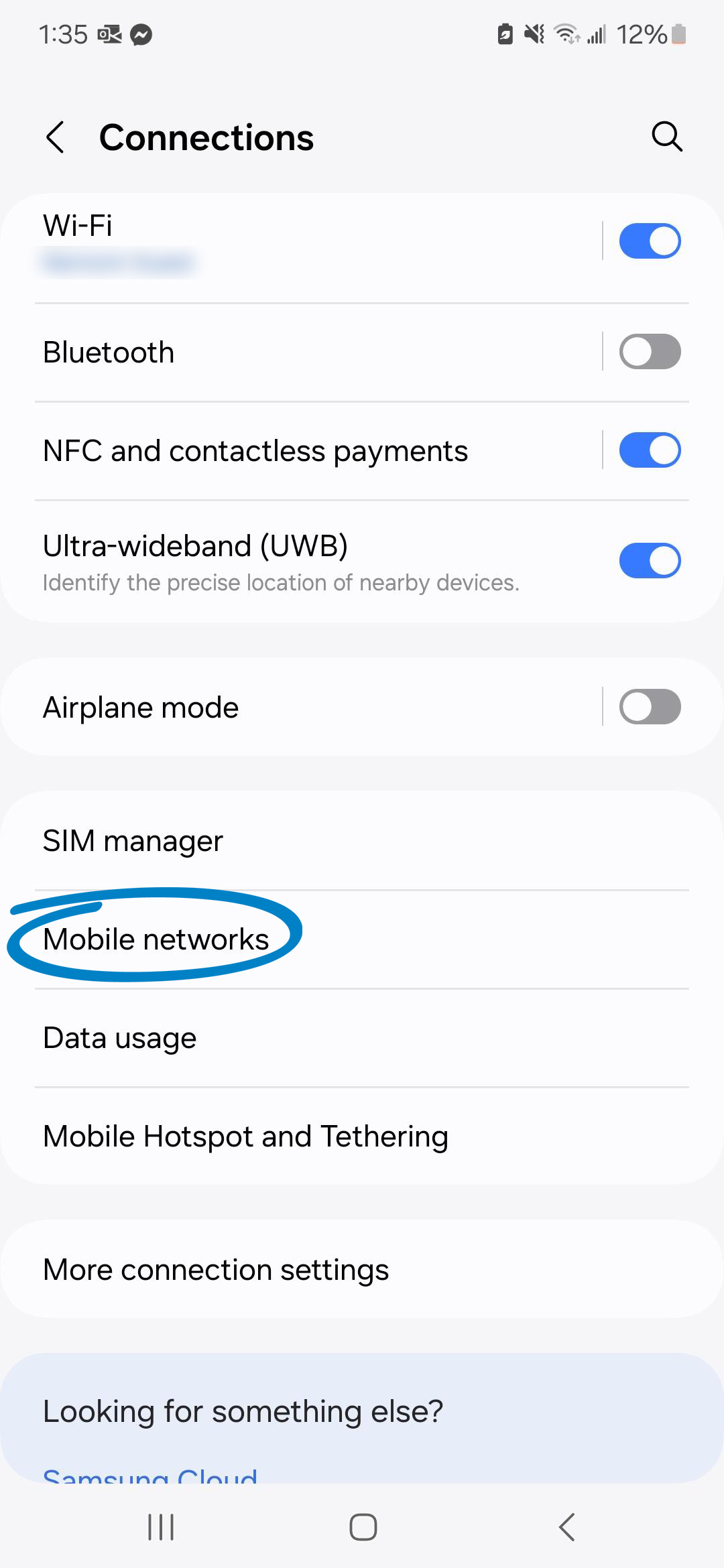
Task: Tap the system home button
Action: (363, 1527)
